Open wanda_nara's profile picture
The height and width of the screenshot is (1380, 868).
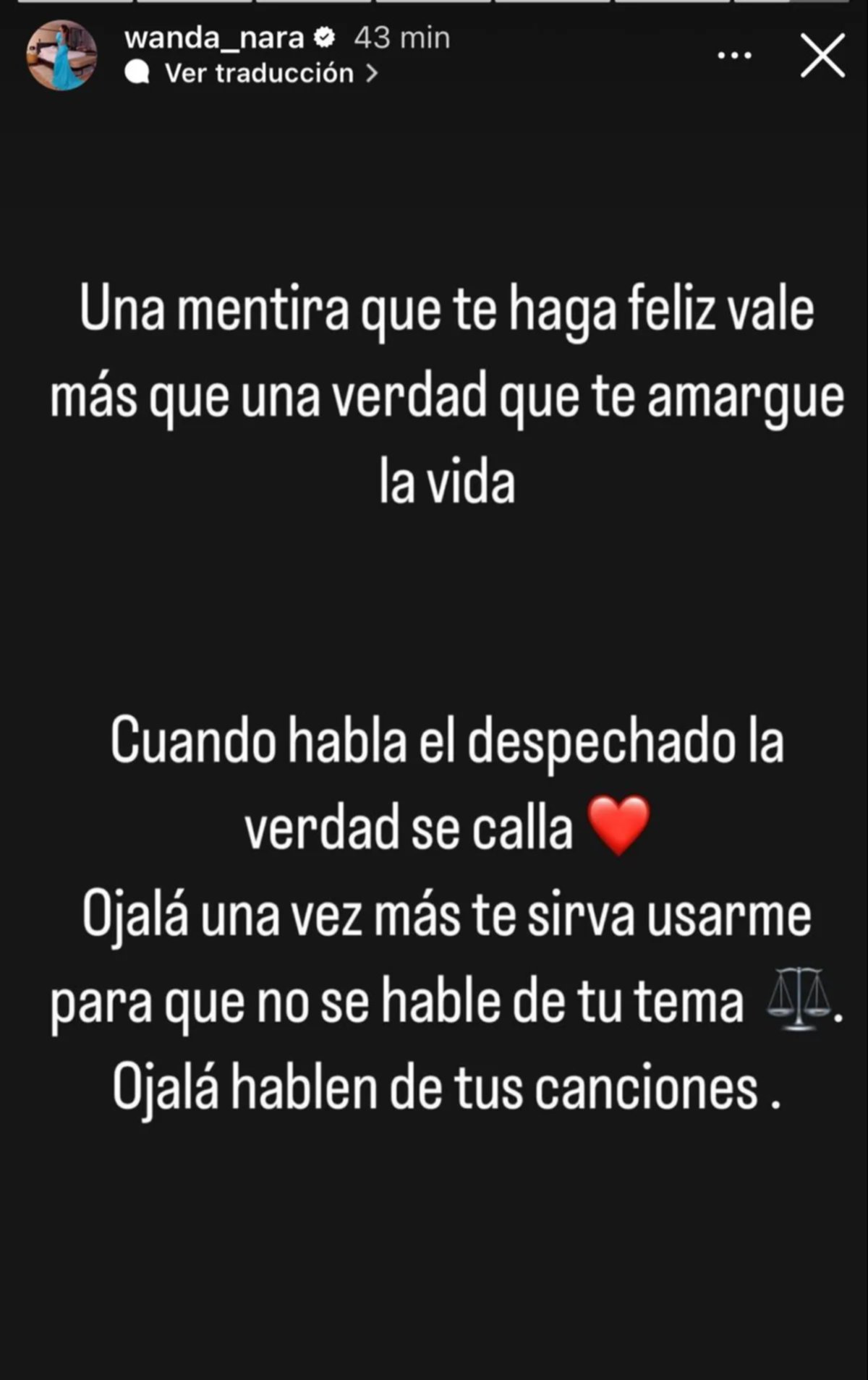tap(61, 56)
